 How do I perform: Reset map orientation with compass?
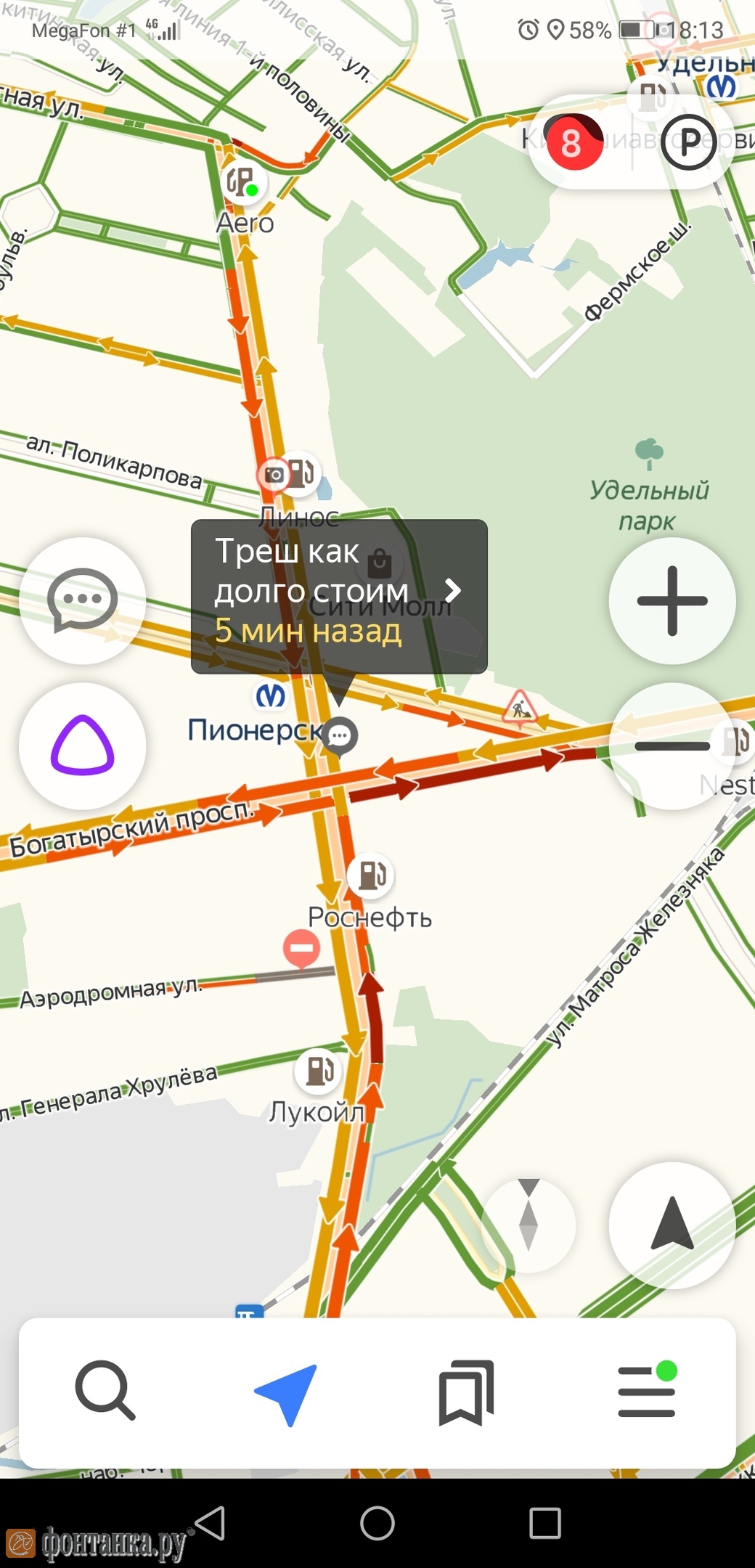[528, 1225]
